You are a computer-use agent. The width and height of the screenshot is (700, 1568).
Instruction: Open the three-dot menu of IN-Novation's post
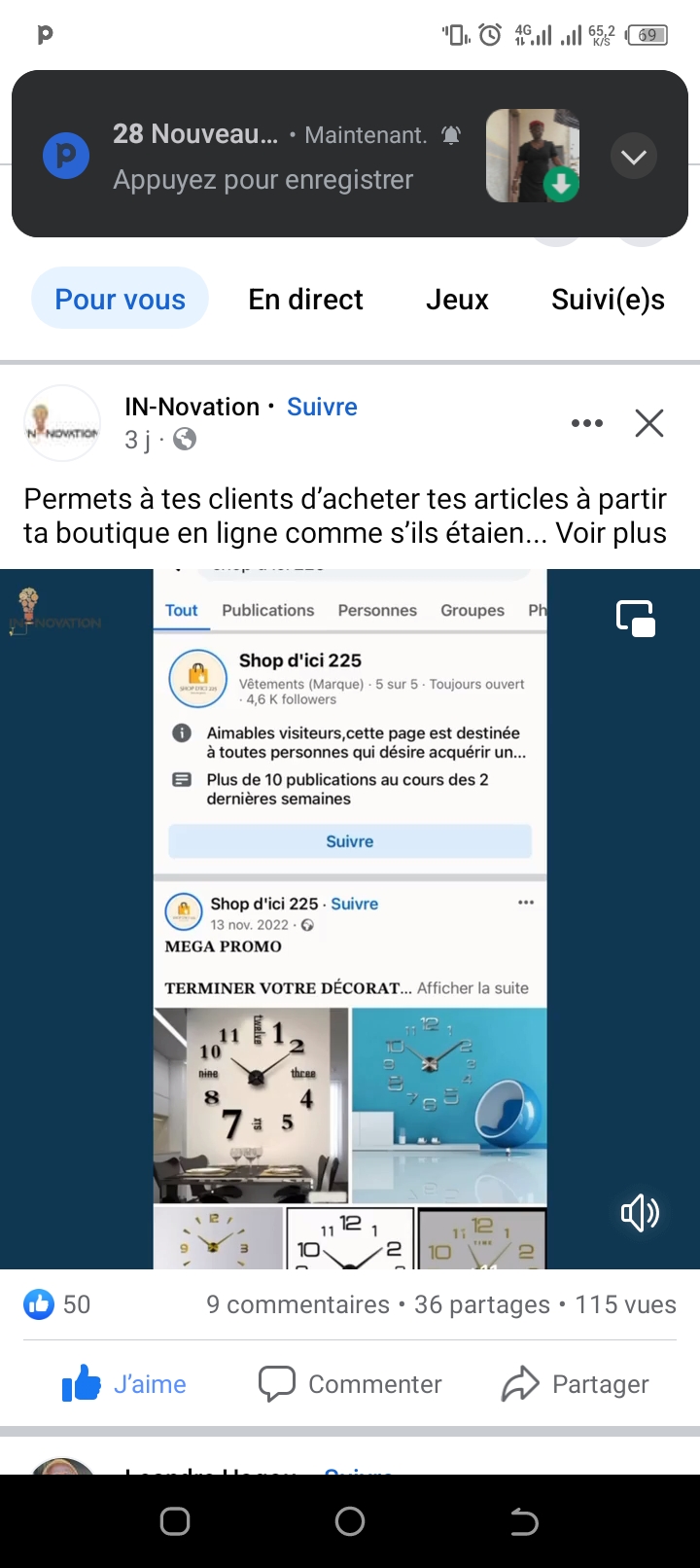point(587,423)
